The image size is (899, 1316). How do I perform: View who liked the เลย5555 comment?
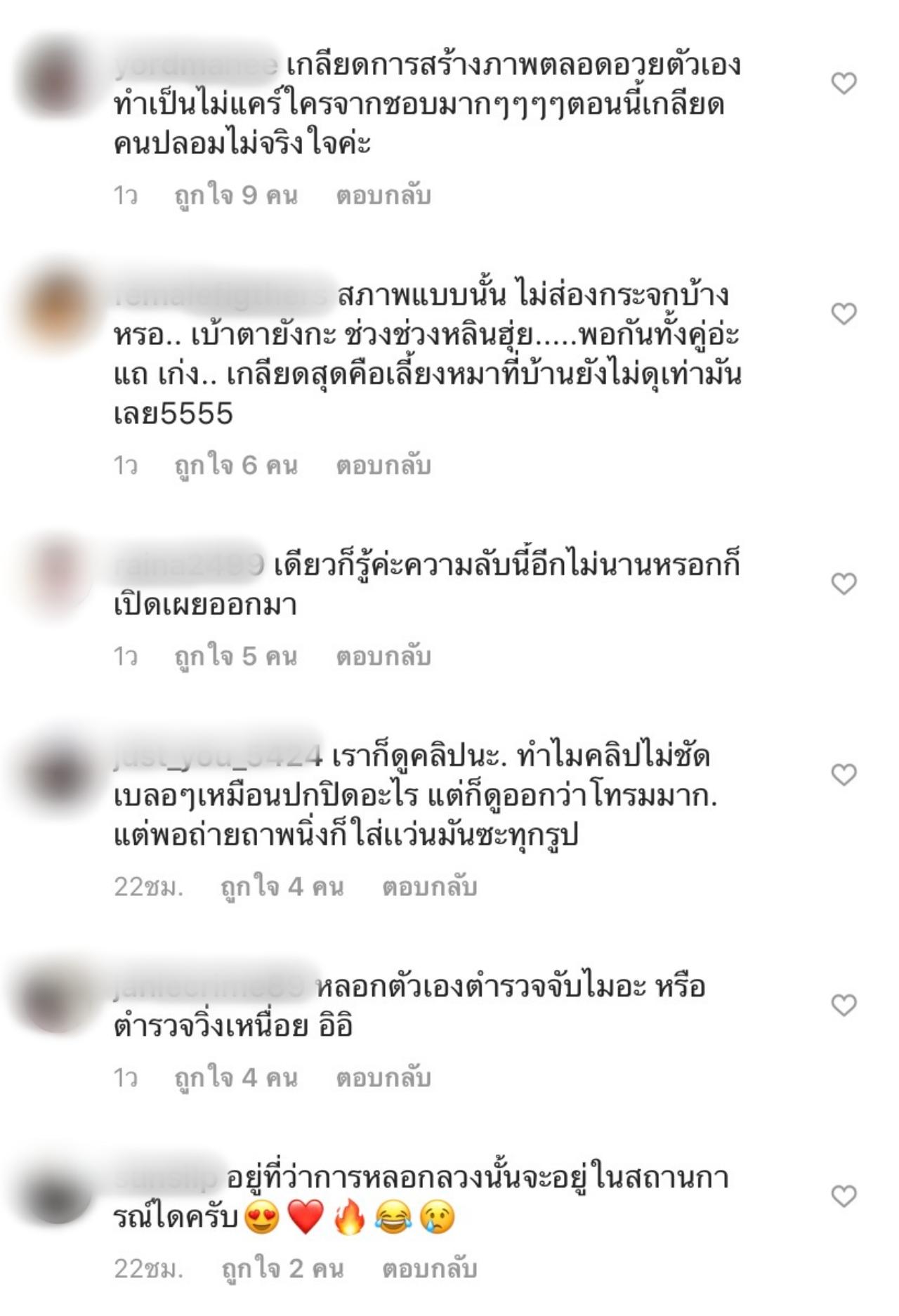tap(236, 466)
